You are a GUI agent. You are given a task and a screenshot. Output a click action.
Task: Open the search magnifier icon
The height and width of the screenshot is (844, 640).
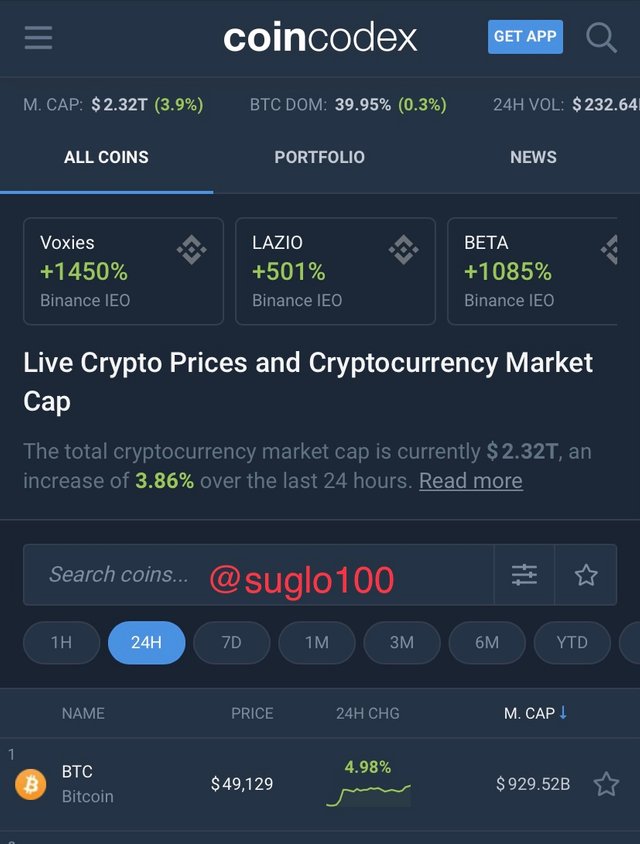click(601, 38)
